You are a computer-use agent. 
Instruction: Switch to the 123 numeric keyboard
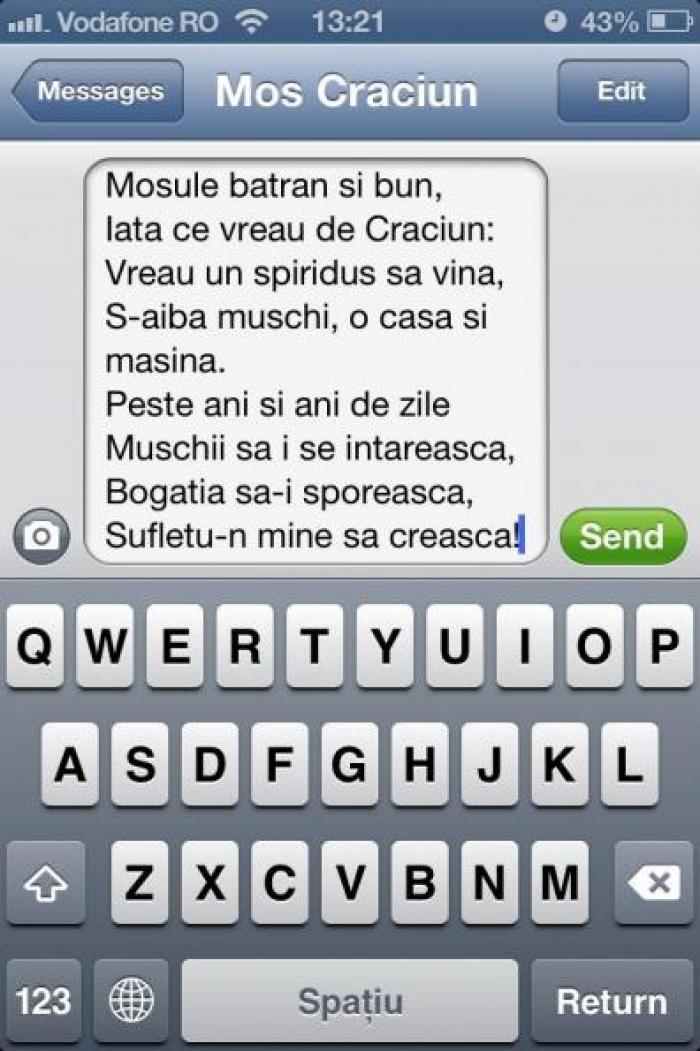pyautogui.click(x=43, y=1001)
